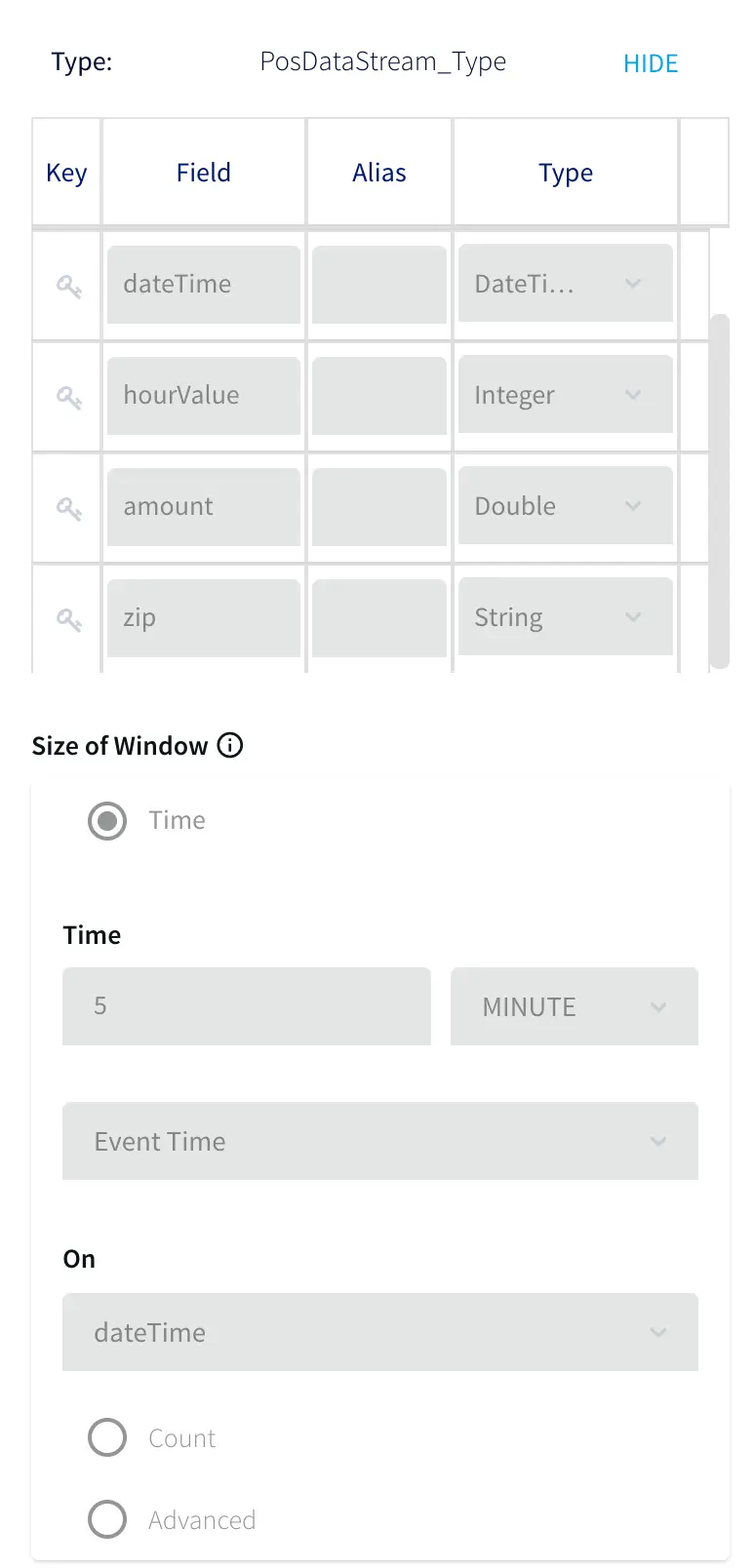Tap the zip field name box
Image resolution: width=755 pixels, height=1568 pixels.
click(x=203, y=617)
